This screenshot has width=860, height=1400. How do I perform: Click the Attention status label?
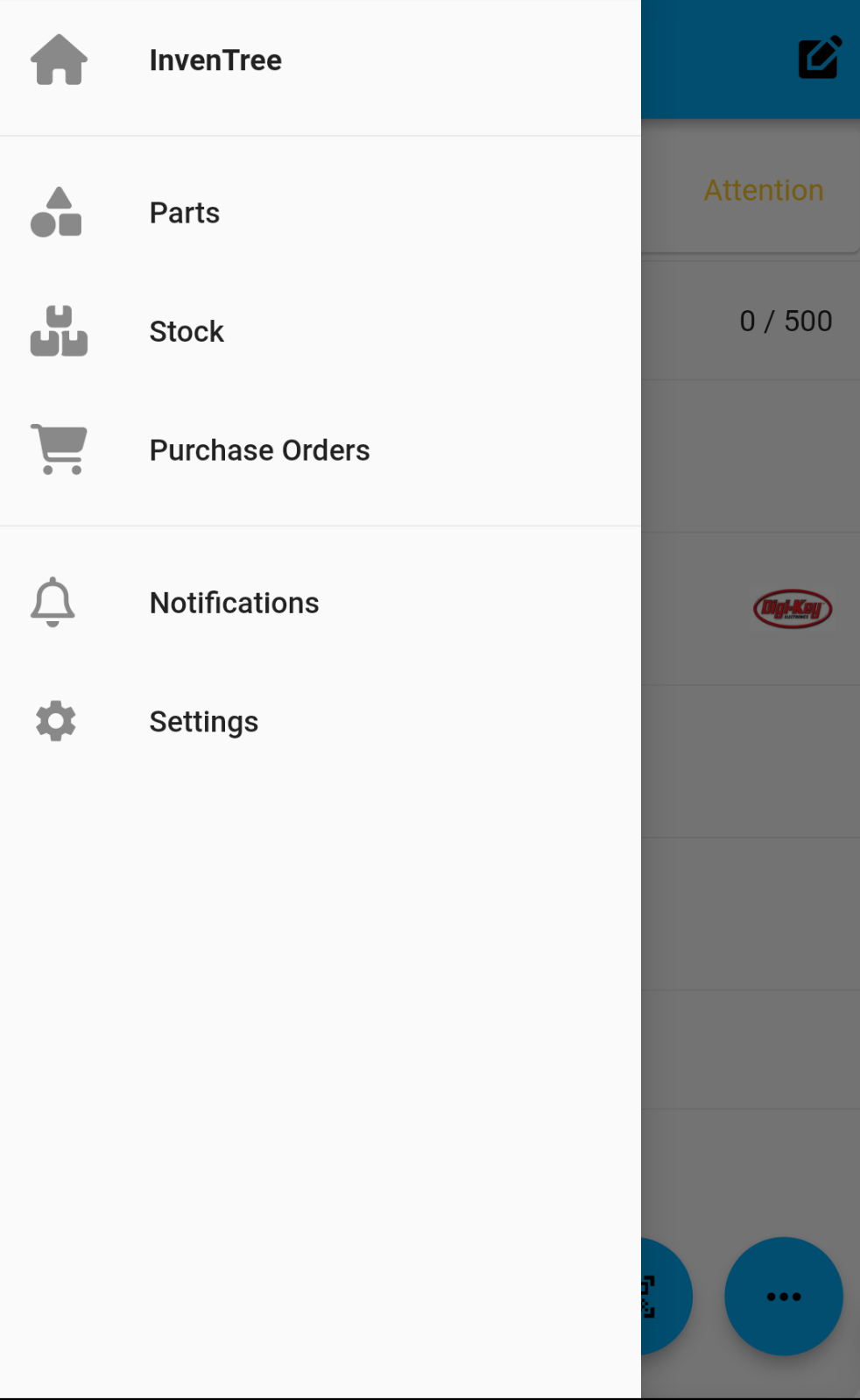762,190
